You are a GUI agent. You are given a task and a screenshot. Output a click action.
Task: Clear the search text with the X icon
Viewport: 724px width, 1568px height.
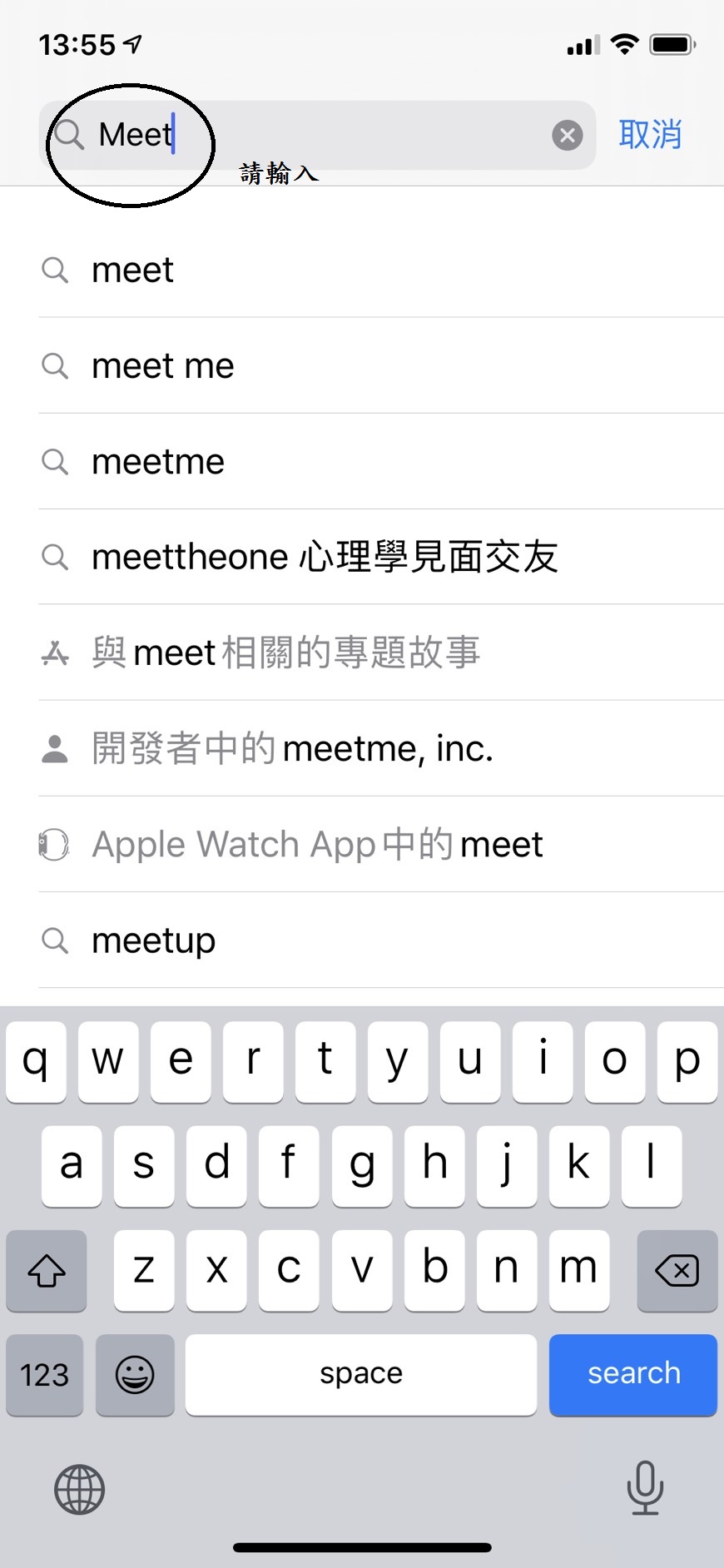[568, 135]
